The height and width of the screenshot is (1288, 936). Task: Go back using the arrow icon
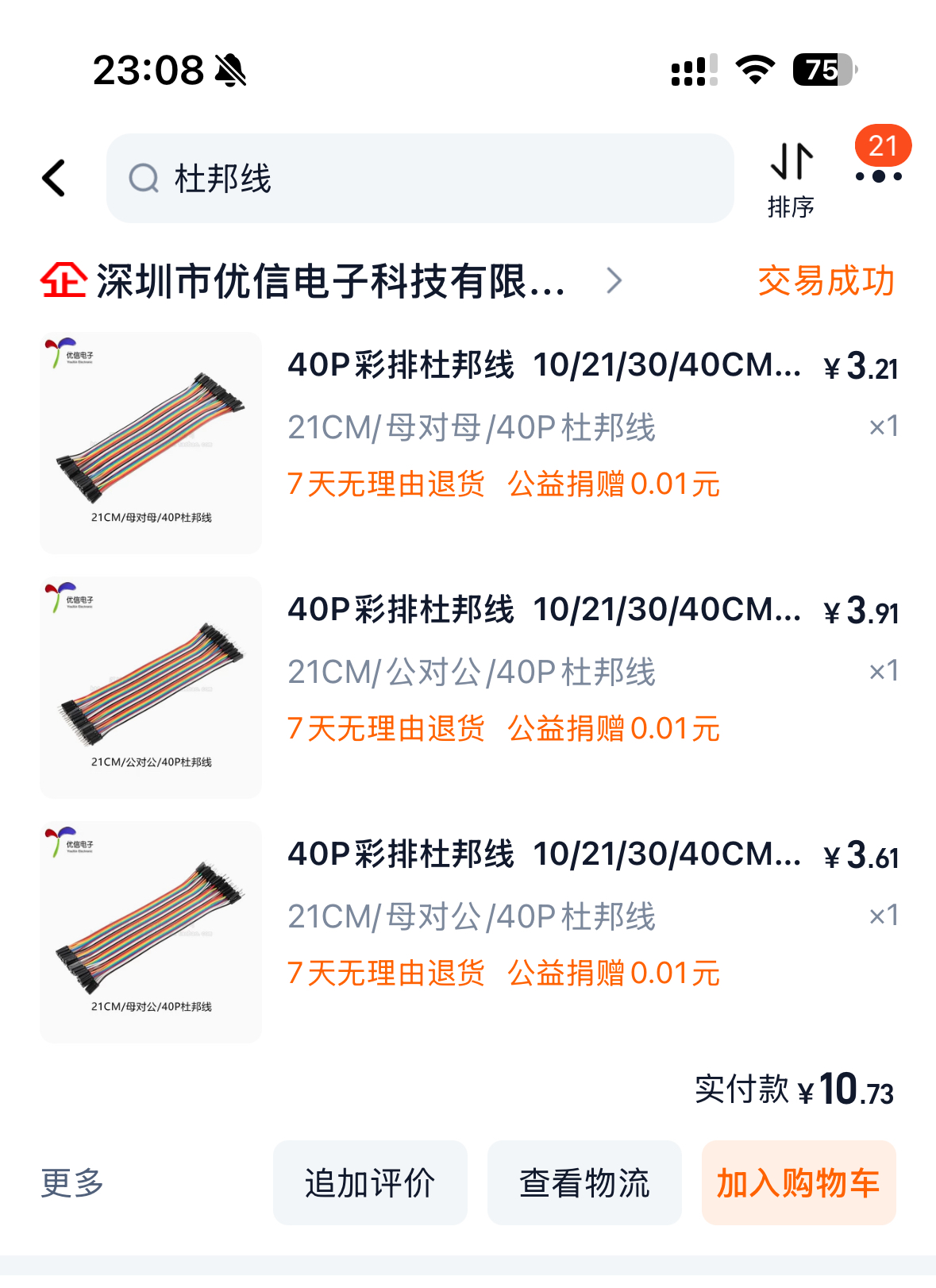(x=54, y=178)
